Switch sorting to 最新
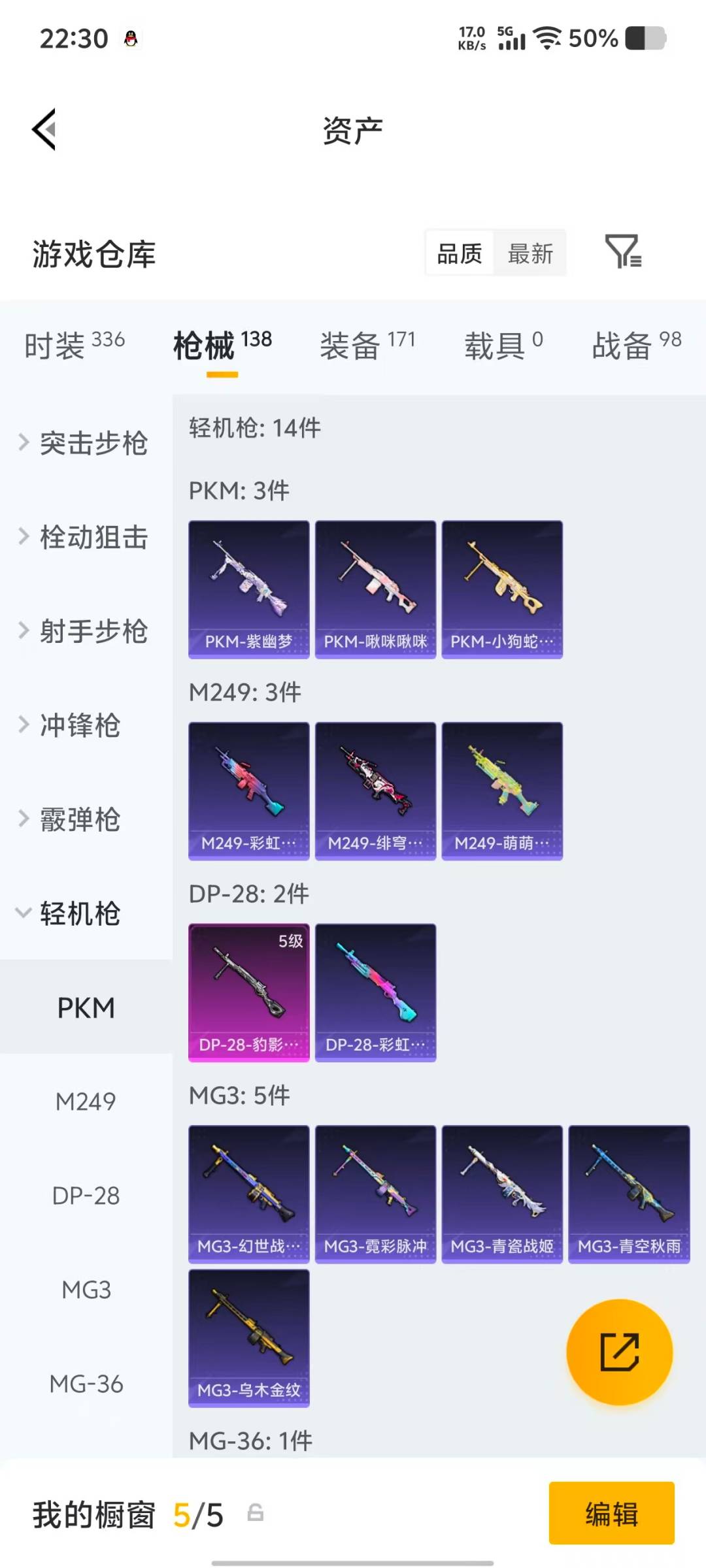 [531, 253]
